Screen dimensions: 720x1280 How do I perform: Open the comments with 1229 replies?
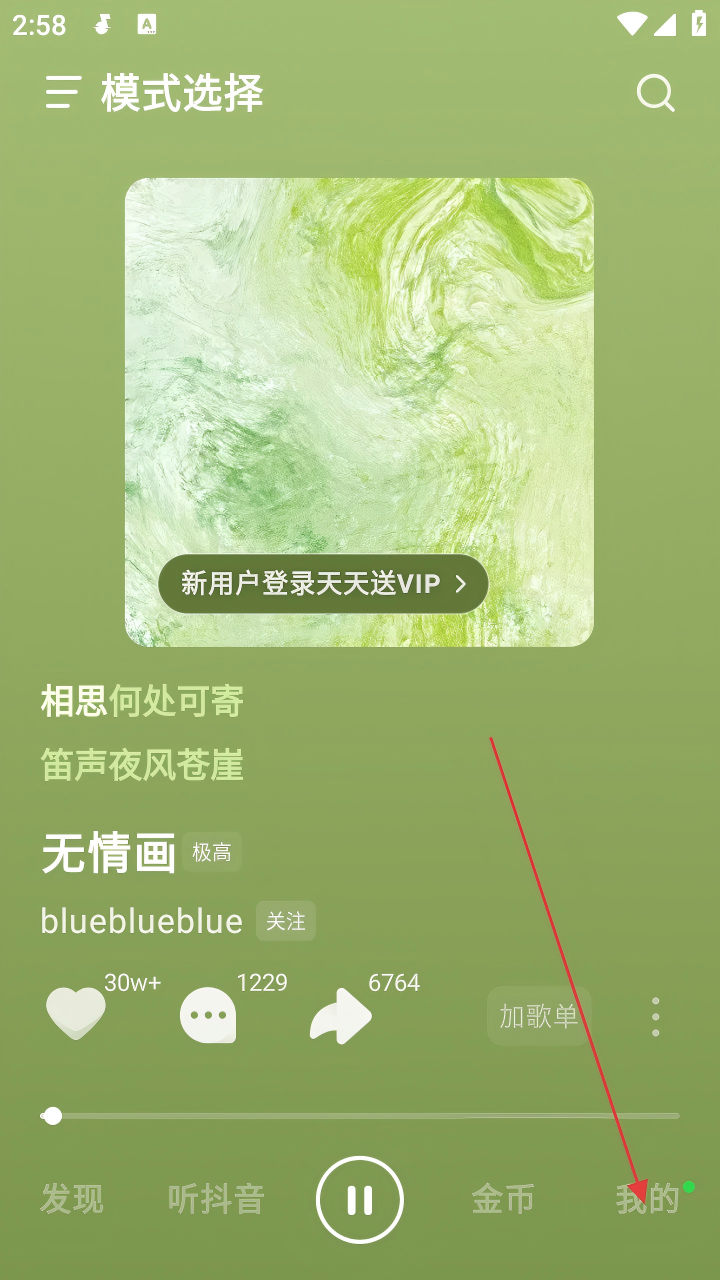208,1016
